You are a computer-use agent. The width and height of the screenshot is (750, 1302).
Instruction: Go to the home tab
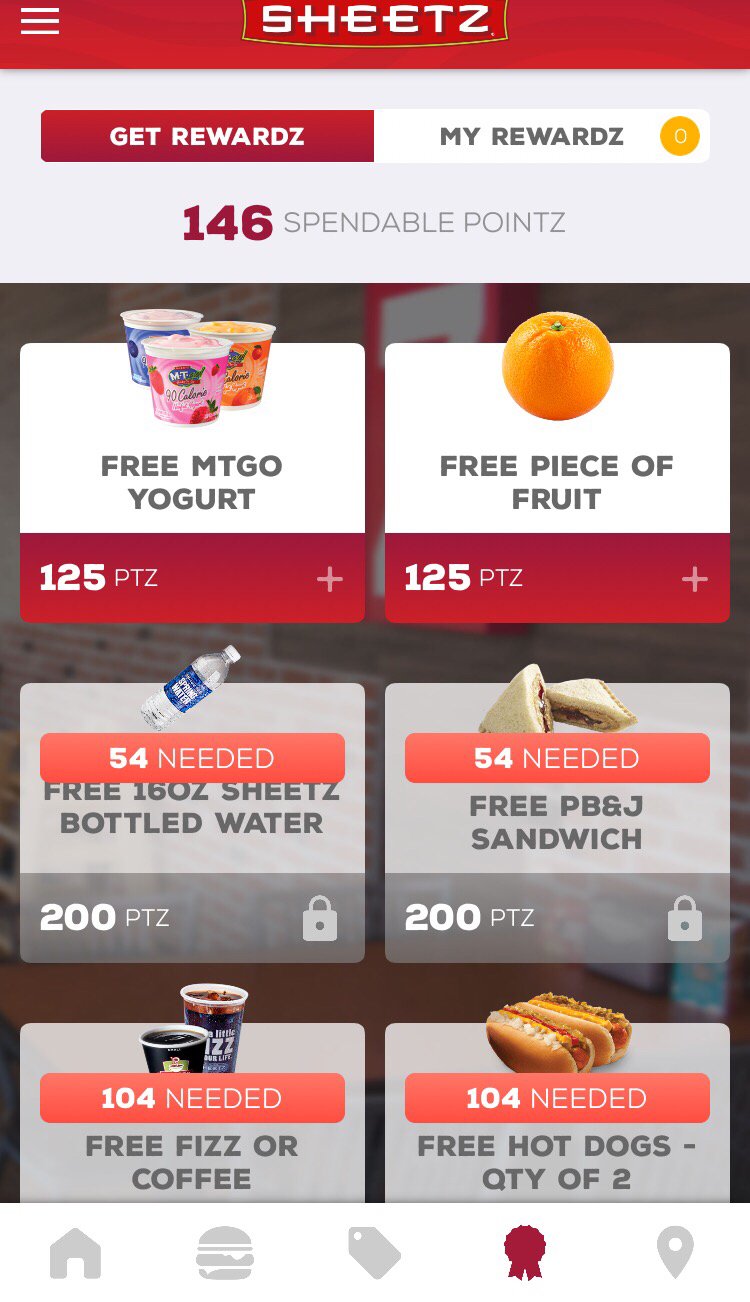click(x=76, y=1253)
